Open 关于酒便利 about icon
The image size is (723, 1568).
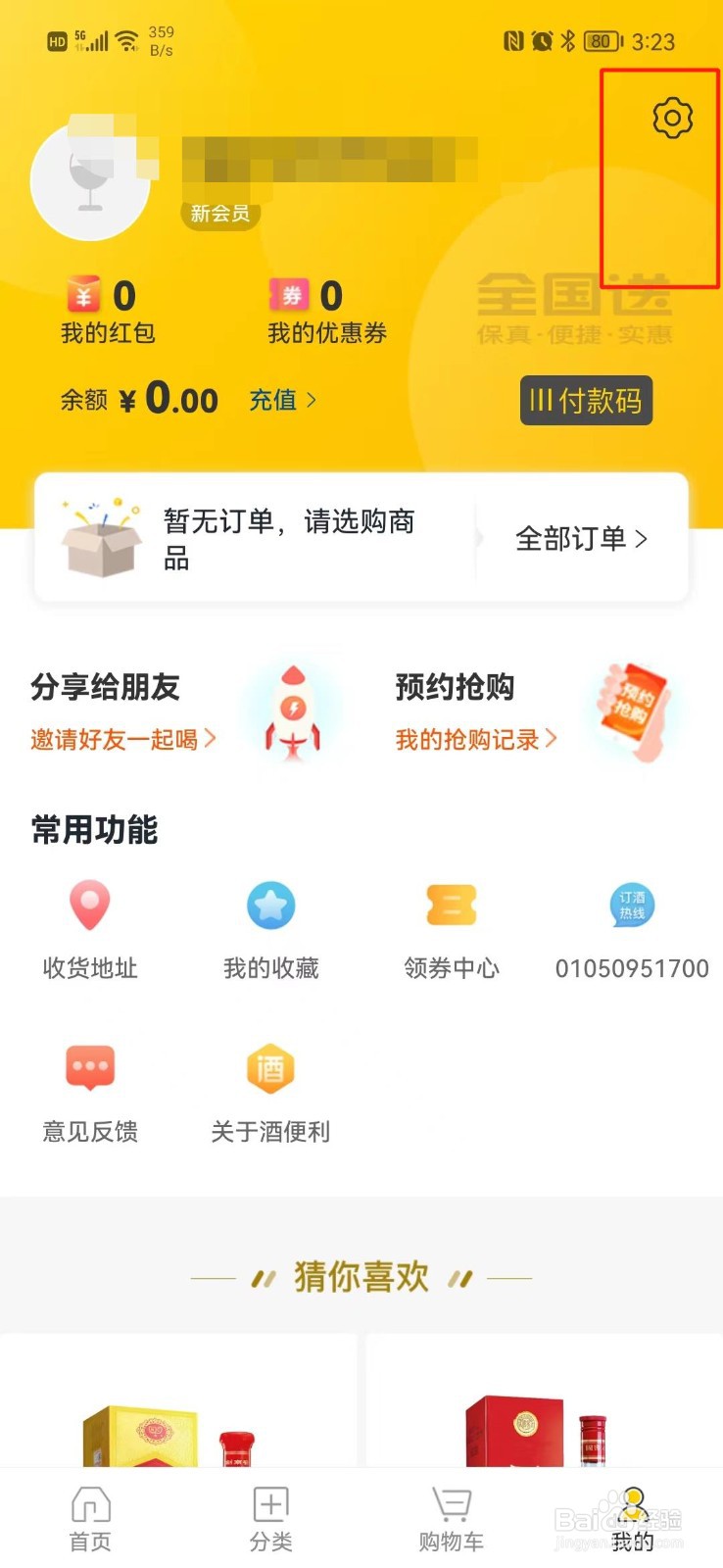pyautogui.click(x=270, y=1068)
